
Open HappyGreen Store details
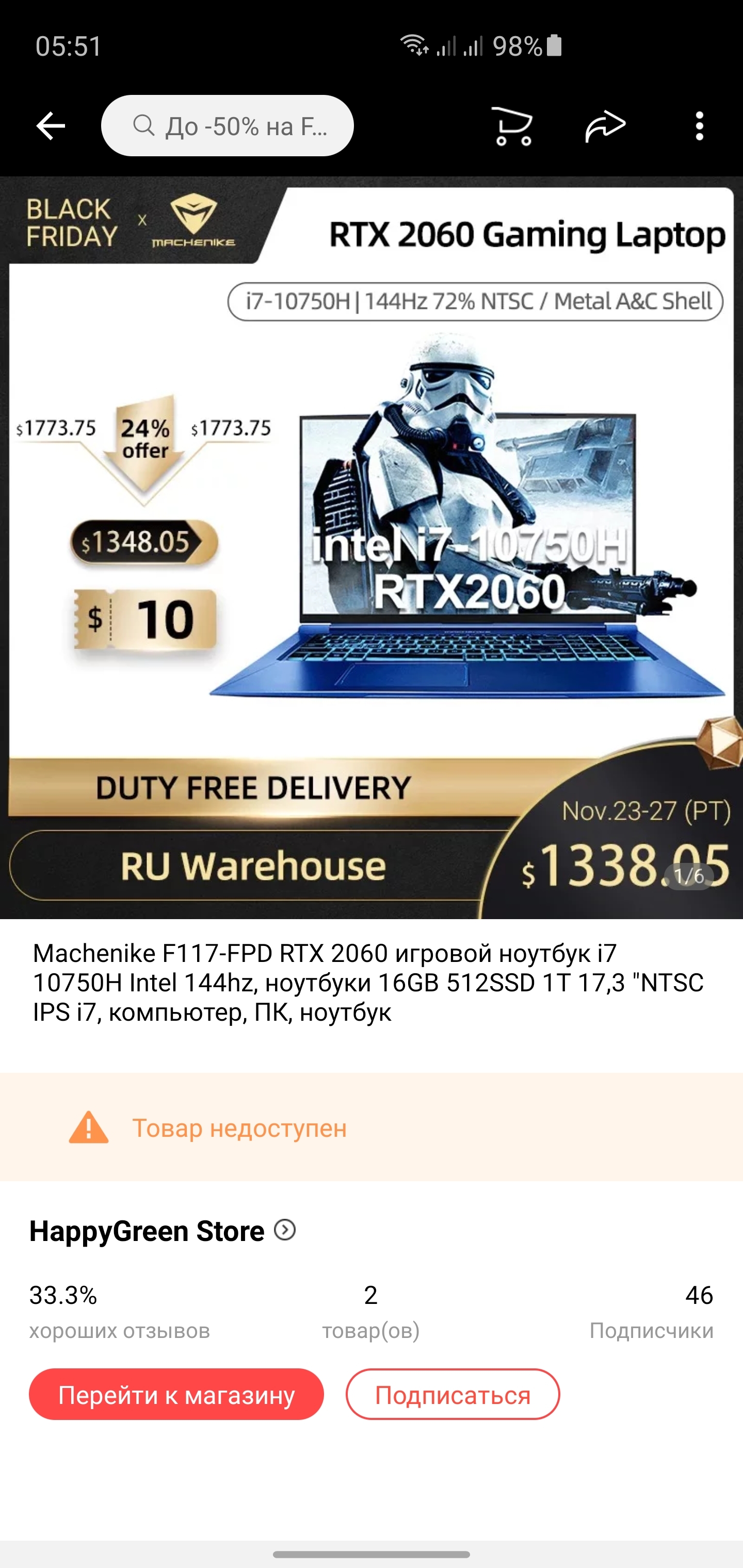coord(162,1231)
